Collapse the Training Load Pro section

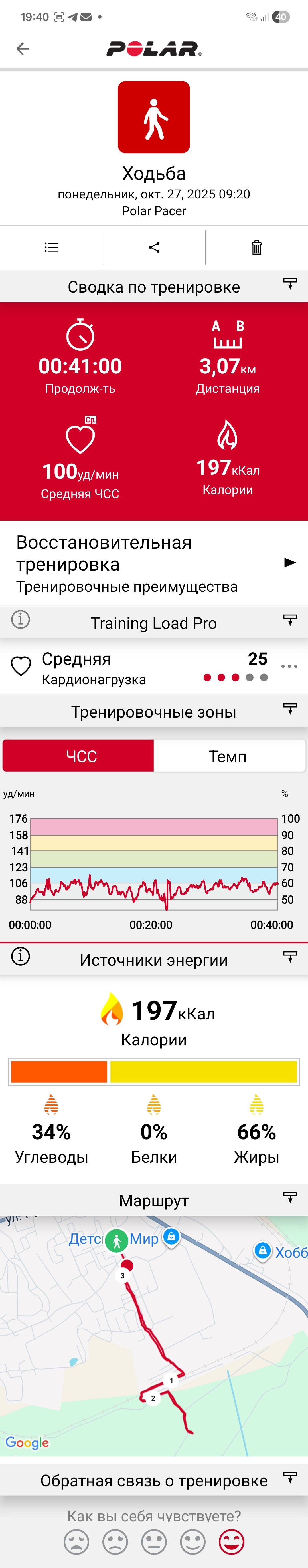point(290,620)
